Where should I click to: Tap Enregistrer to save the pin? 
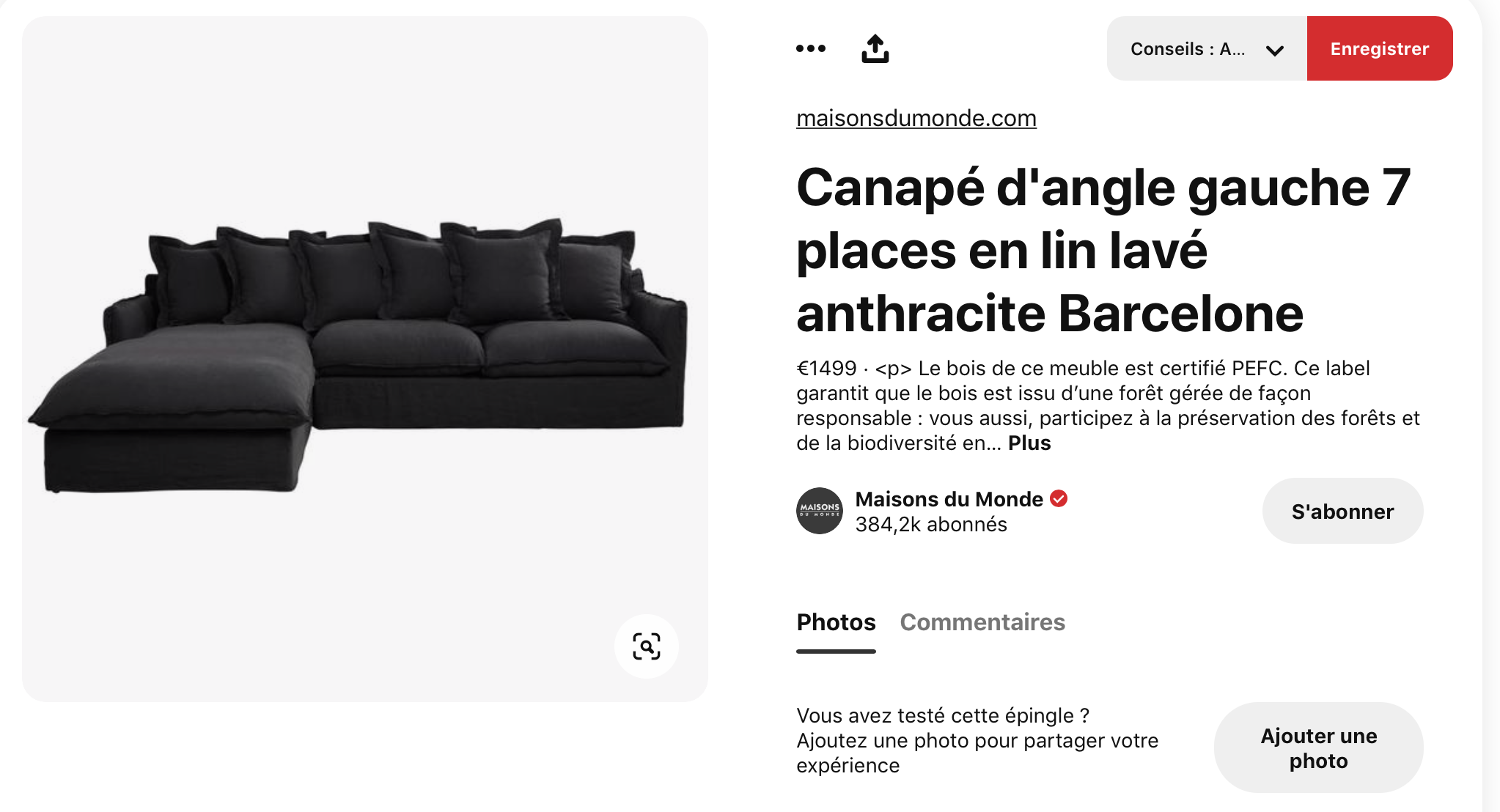pyautogui.click(x=1379, y=48)
